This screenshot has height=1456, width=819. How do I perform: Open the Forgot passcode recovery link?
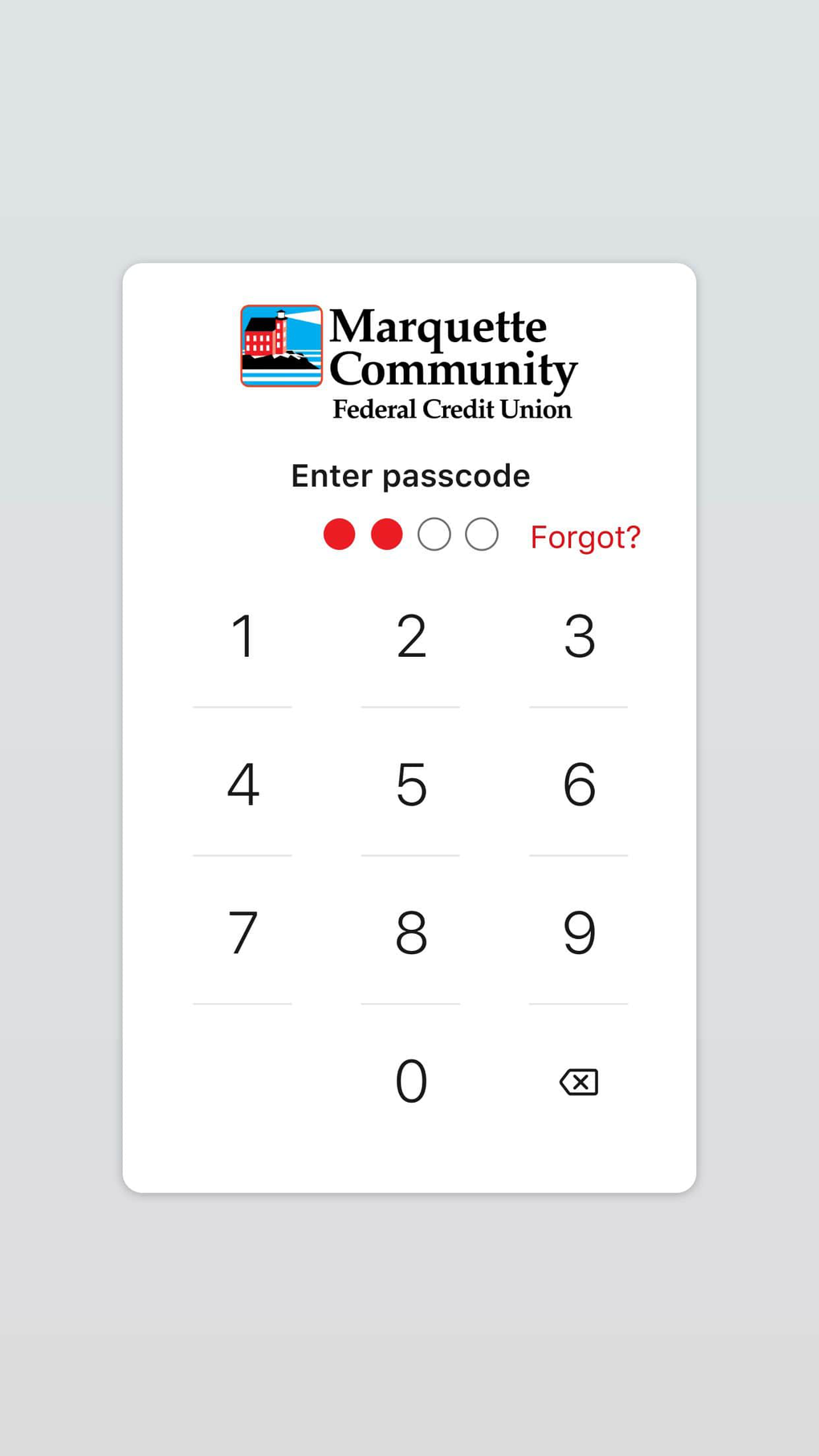(585, 536)
